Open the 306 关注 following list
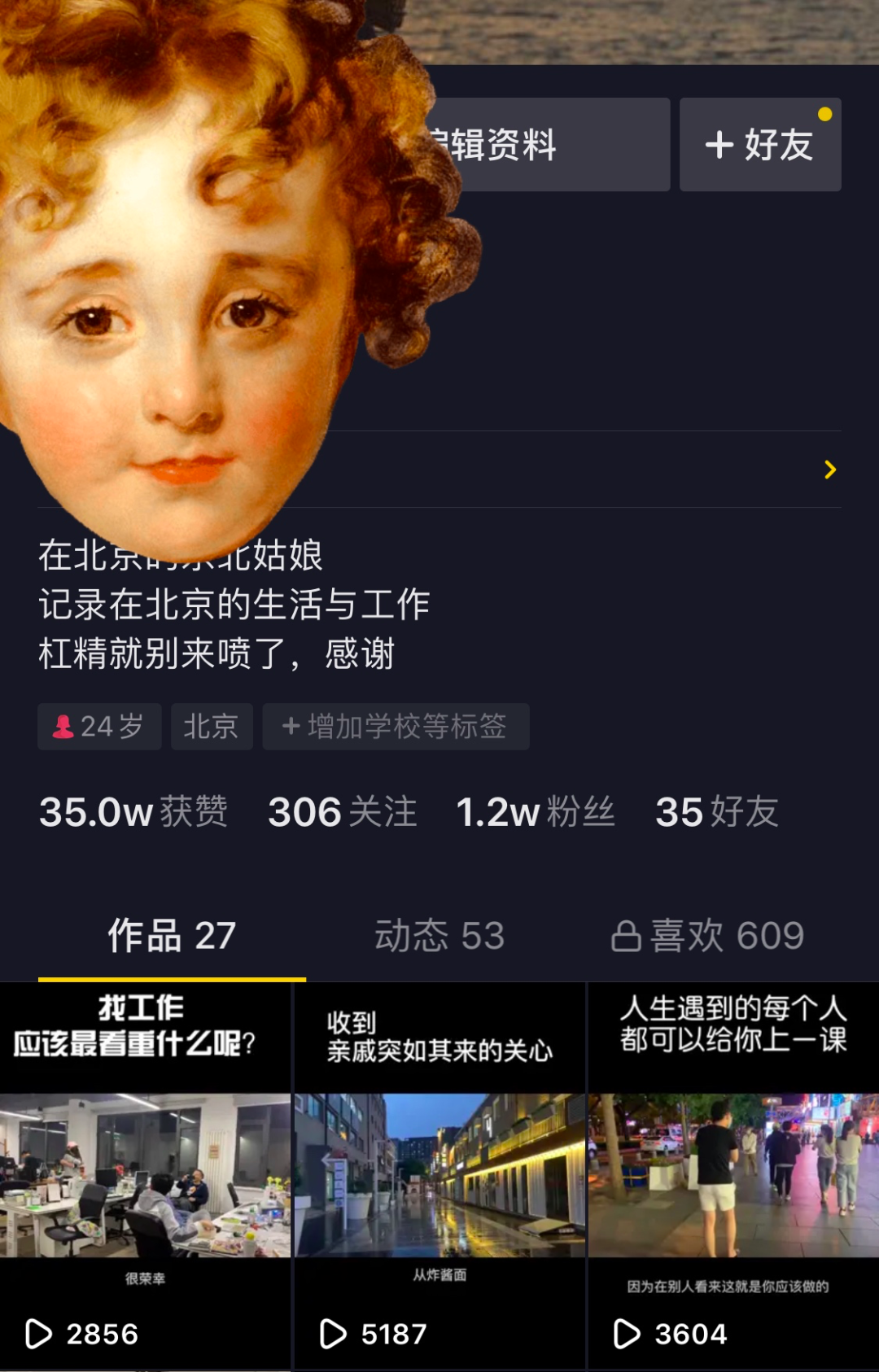This screenshot has height=1372, width=879. click(x=342, y=812)
